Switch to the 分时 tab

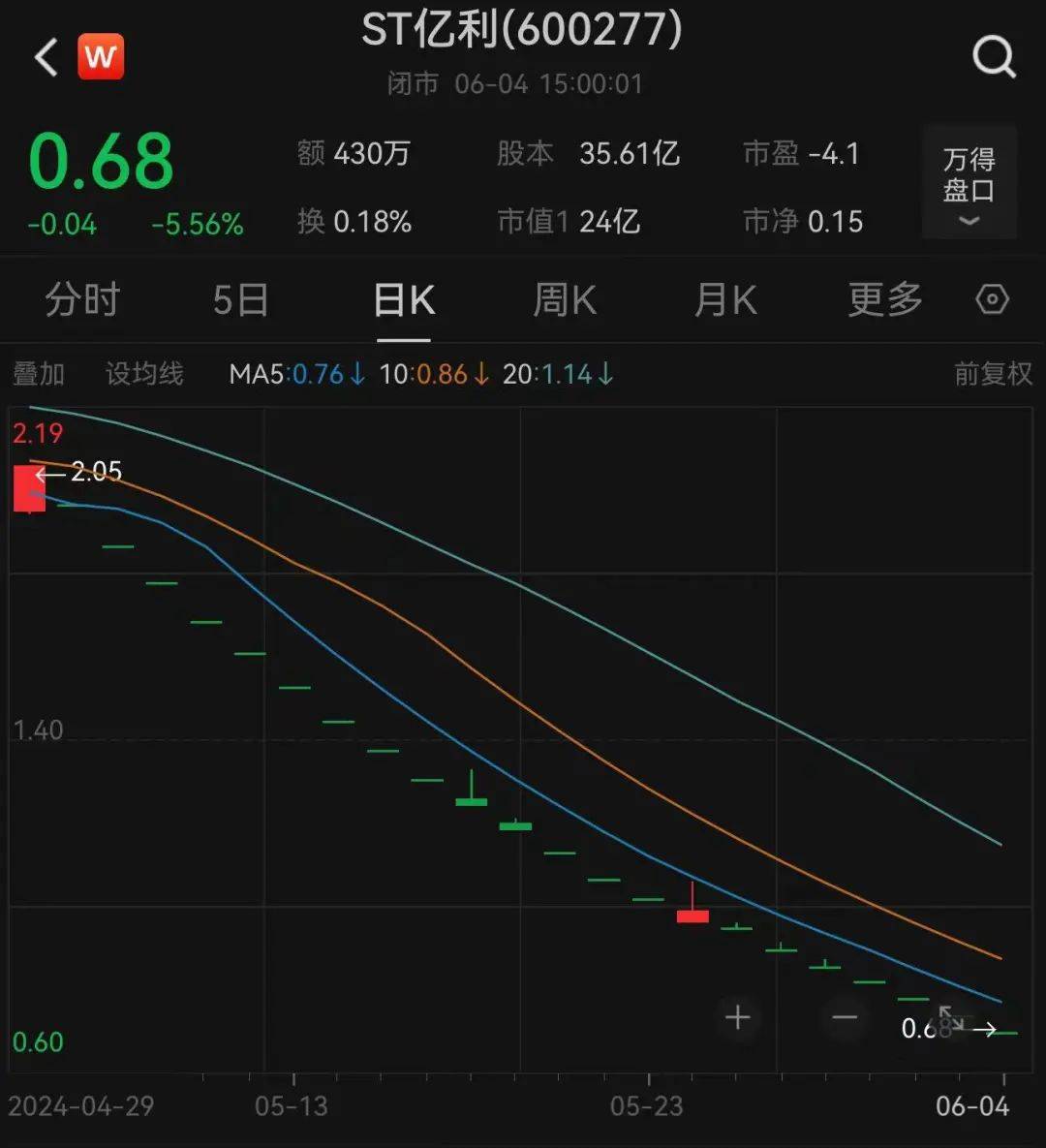[x=82, y=300]
